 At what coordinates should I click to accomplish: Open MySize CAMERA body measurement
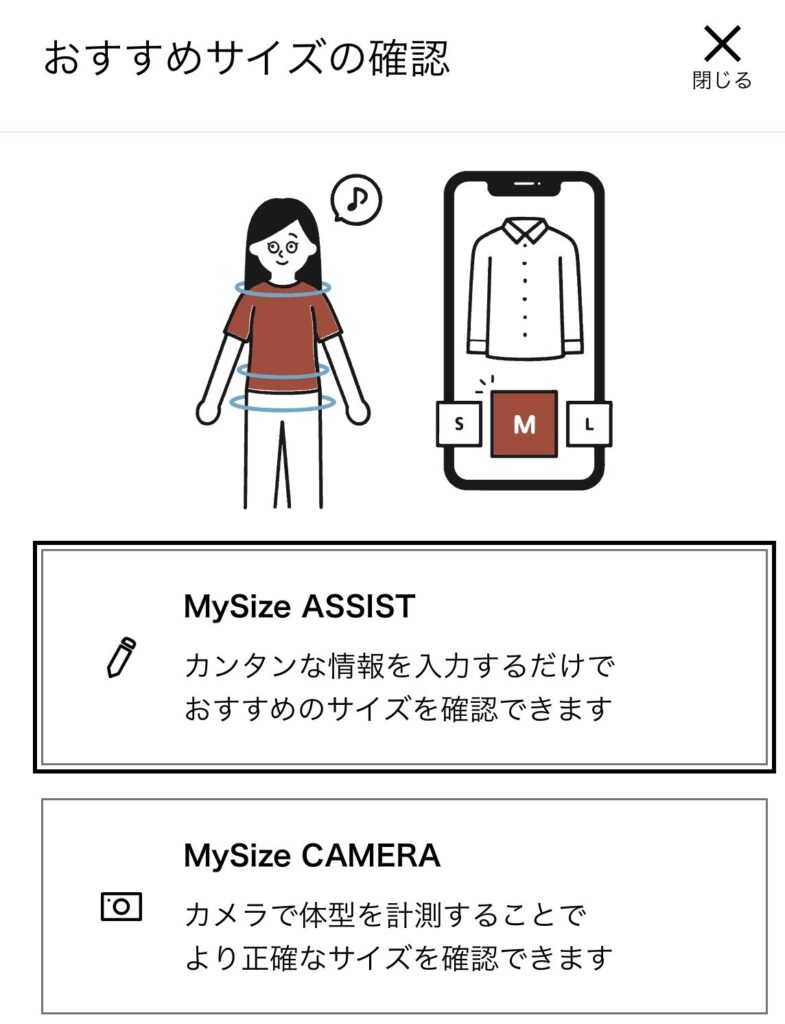click(404, 906)
